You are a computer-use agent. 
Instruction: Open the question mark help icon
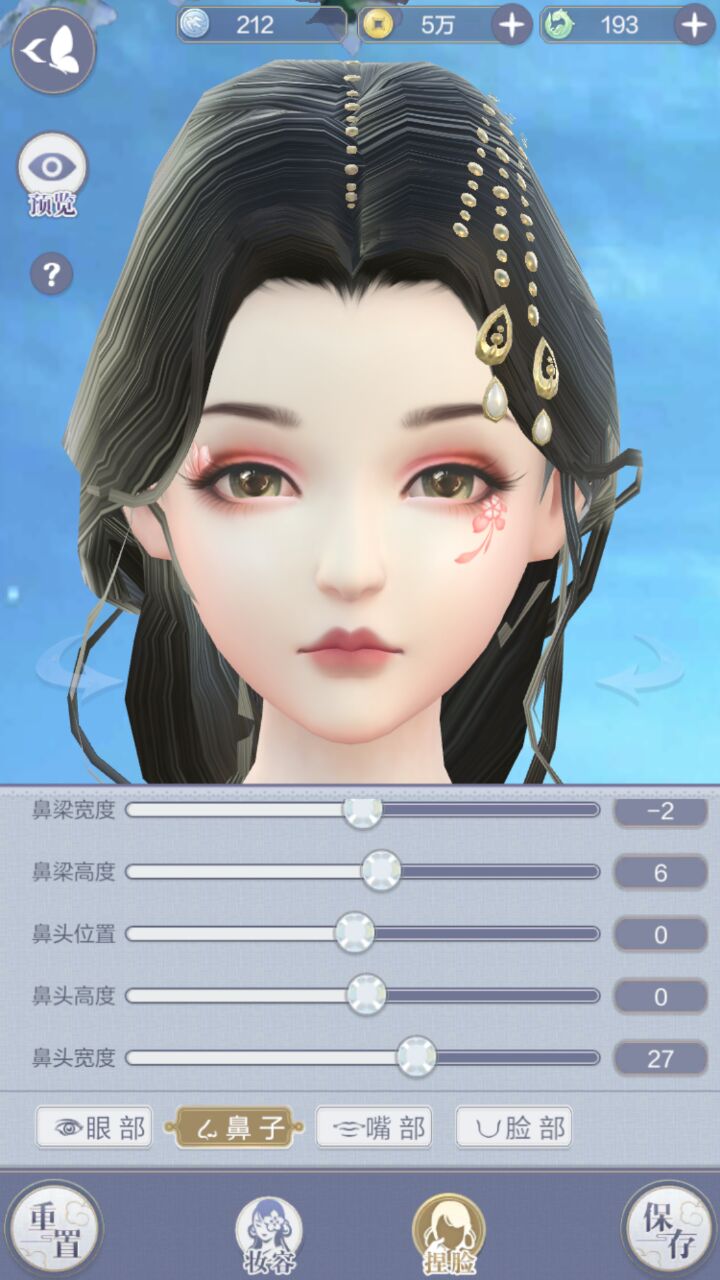[x=51, y=272]
